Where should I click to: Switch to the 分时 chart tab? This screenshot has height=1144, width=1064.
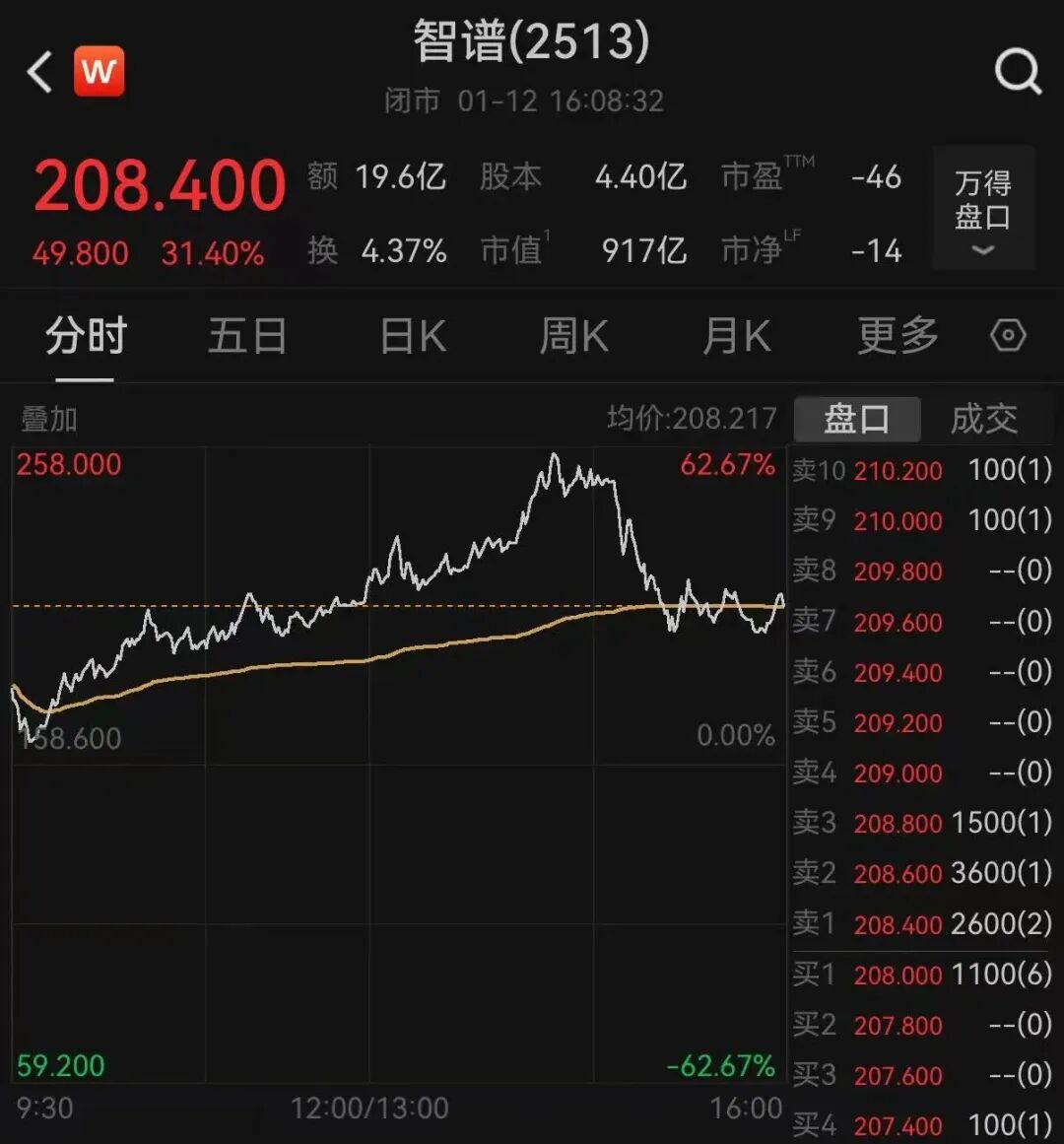pyautogui.click(x=86, y=337)
